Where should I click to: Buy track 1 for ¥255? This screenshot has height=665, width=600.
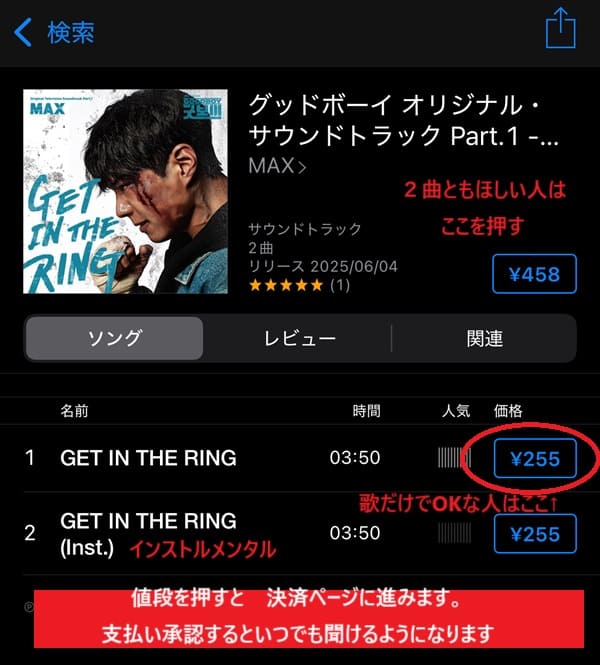(x=535, y=459)
